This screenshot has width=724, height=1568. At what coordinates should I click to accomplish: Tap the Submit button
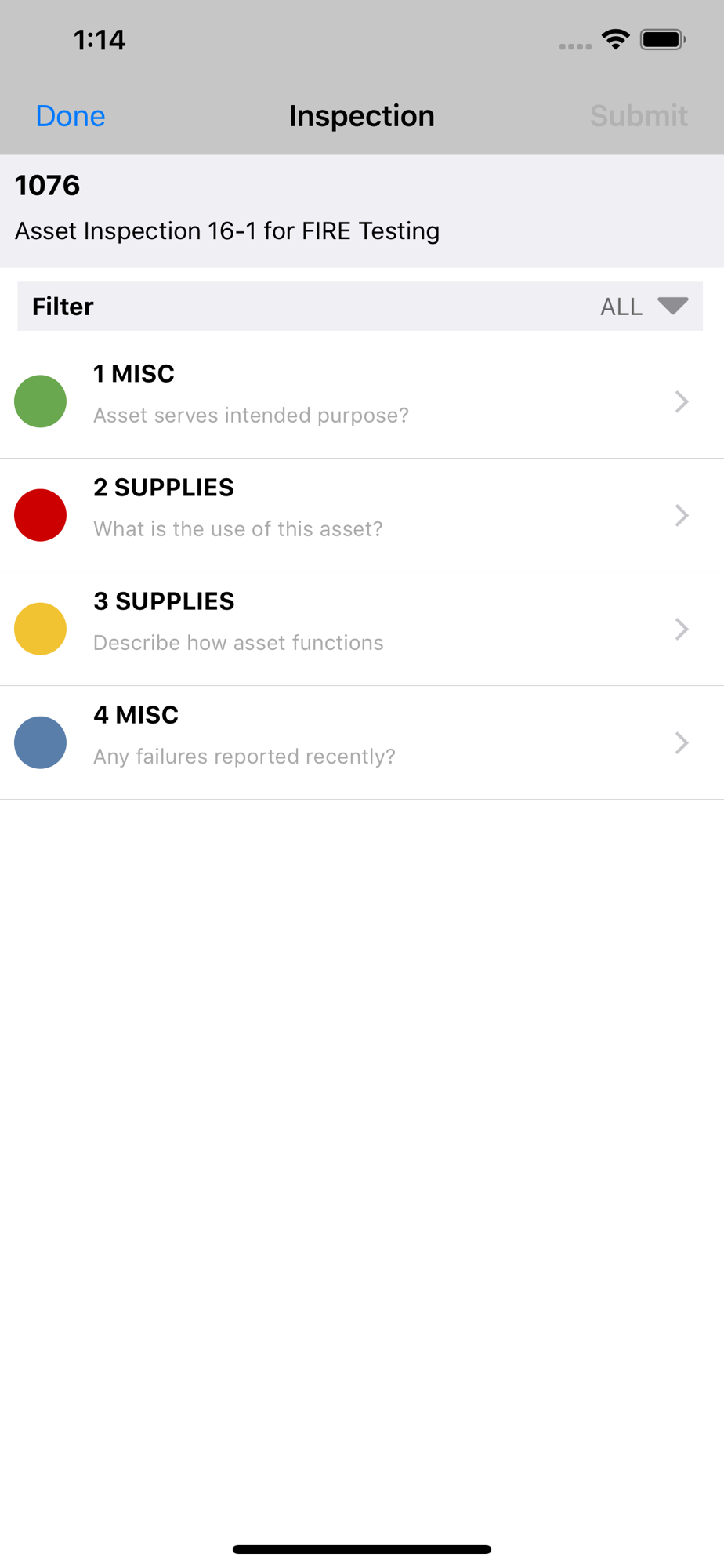coord(639,116)
